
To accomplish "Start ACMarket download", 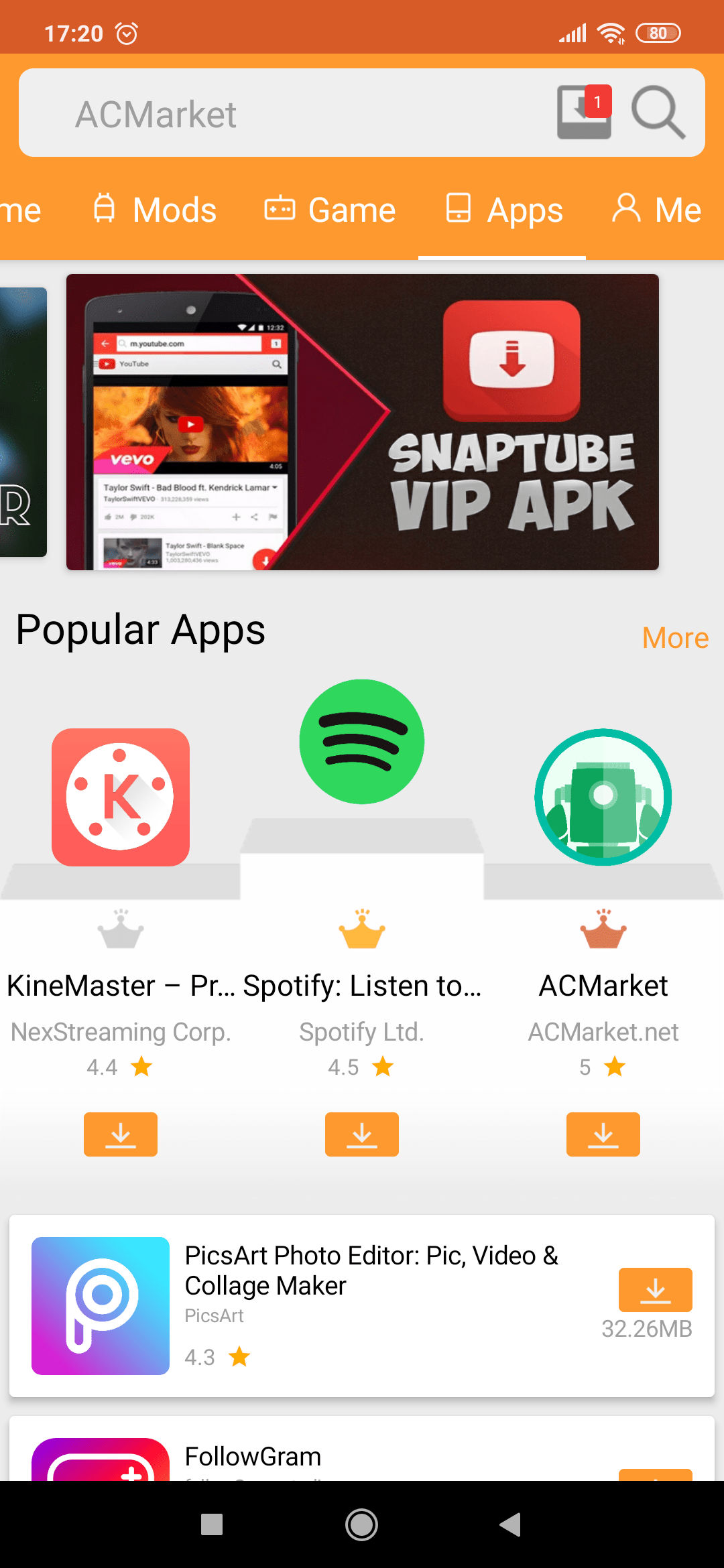I will click(602, 1134).
